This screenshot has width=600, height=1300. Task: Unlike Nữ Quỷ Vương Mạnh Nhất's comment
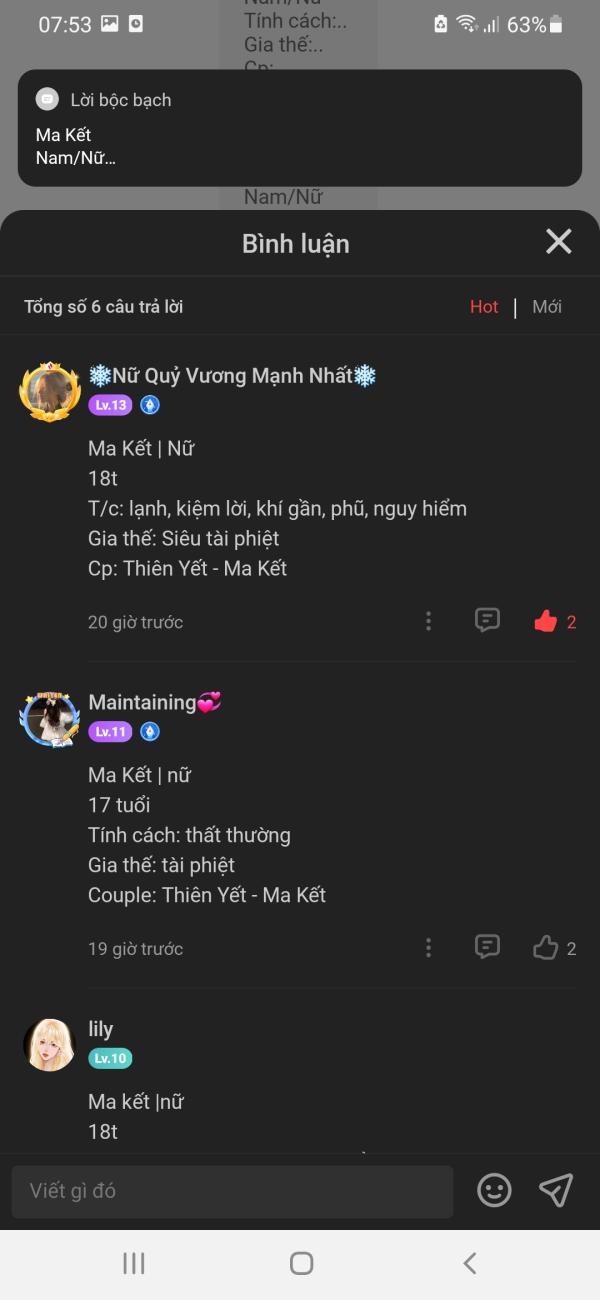click(545, 622)
